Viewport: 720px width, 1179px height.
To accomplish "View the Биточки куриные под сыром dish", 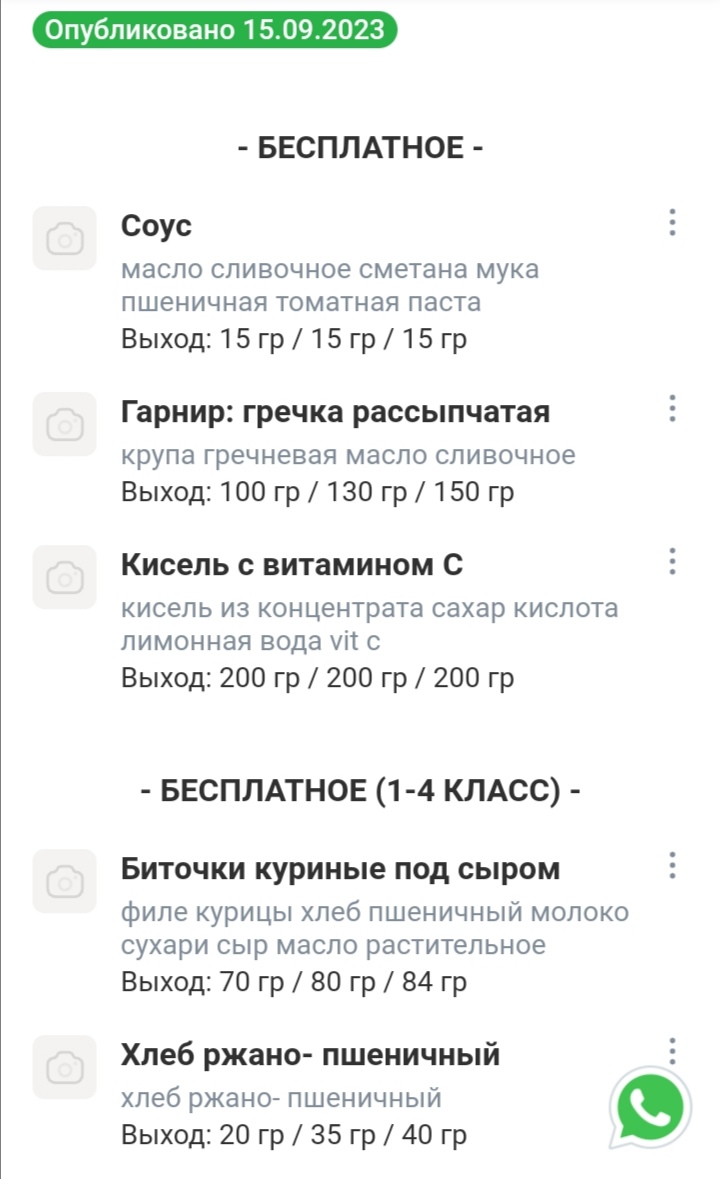I will point(340,869).
